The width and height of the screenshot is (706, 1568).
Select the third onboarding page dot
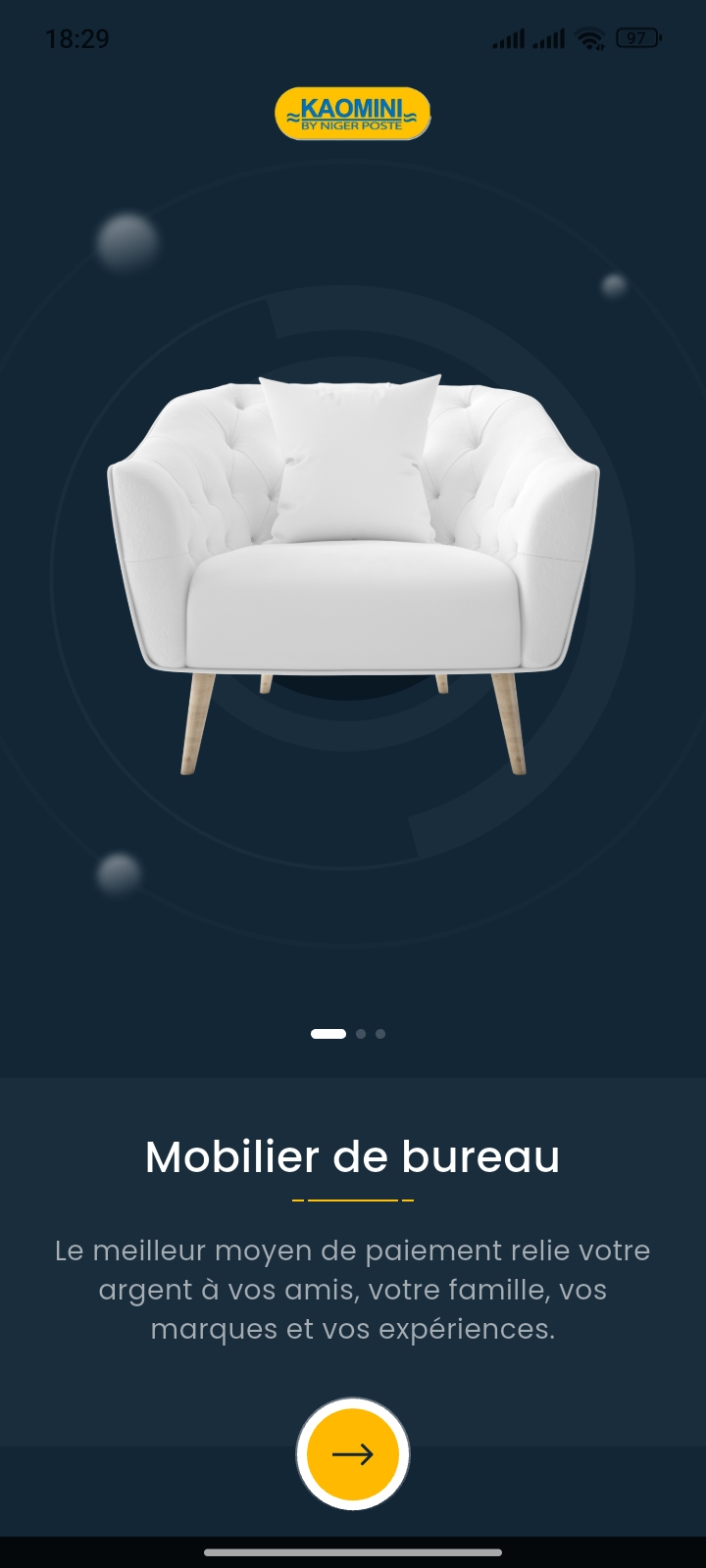(380, 1034)
